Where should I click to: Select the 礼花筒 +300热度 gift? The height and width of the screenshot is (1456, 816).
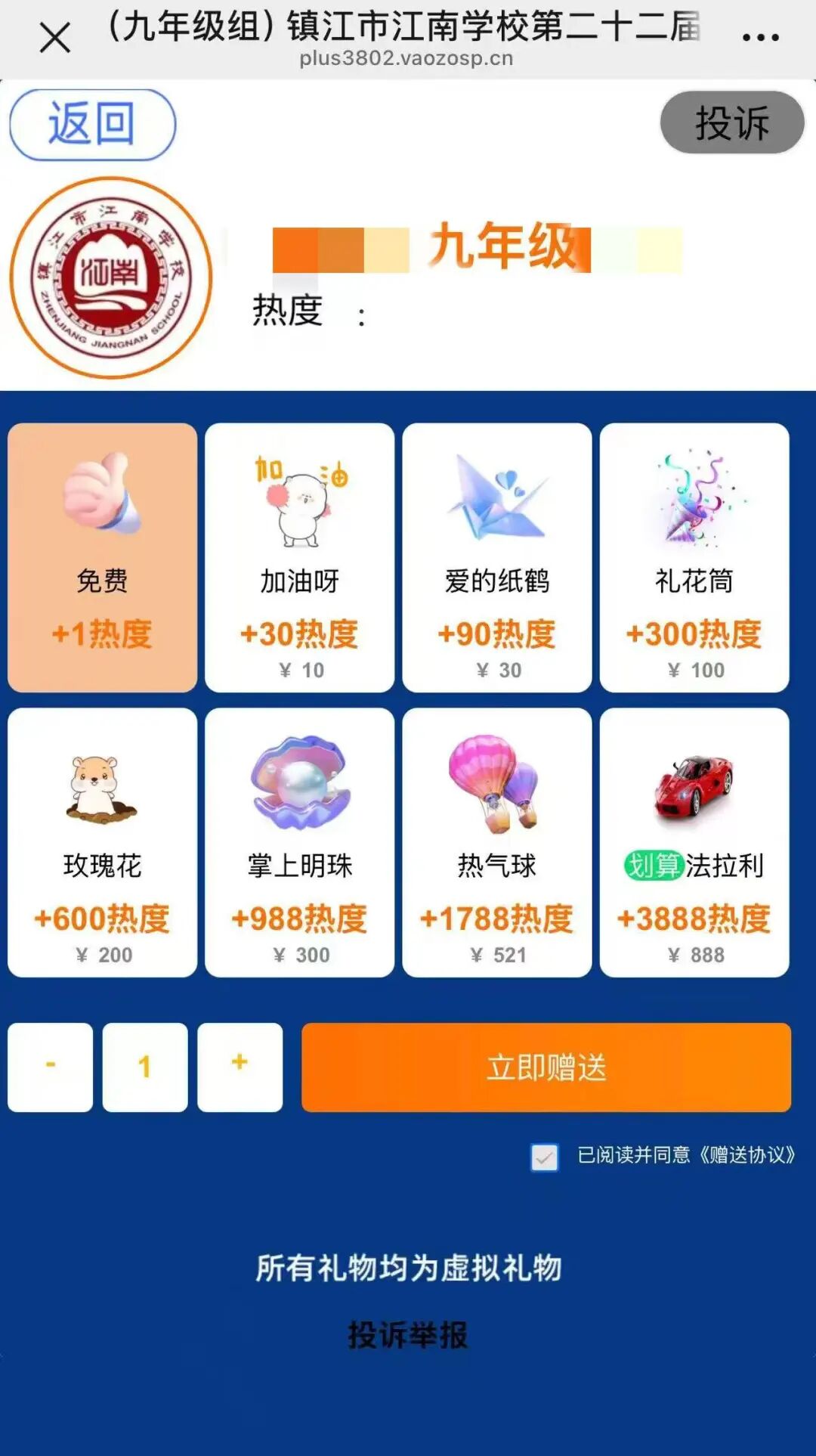point(694,557)
